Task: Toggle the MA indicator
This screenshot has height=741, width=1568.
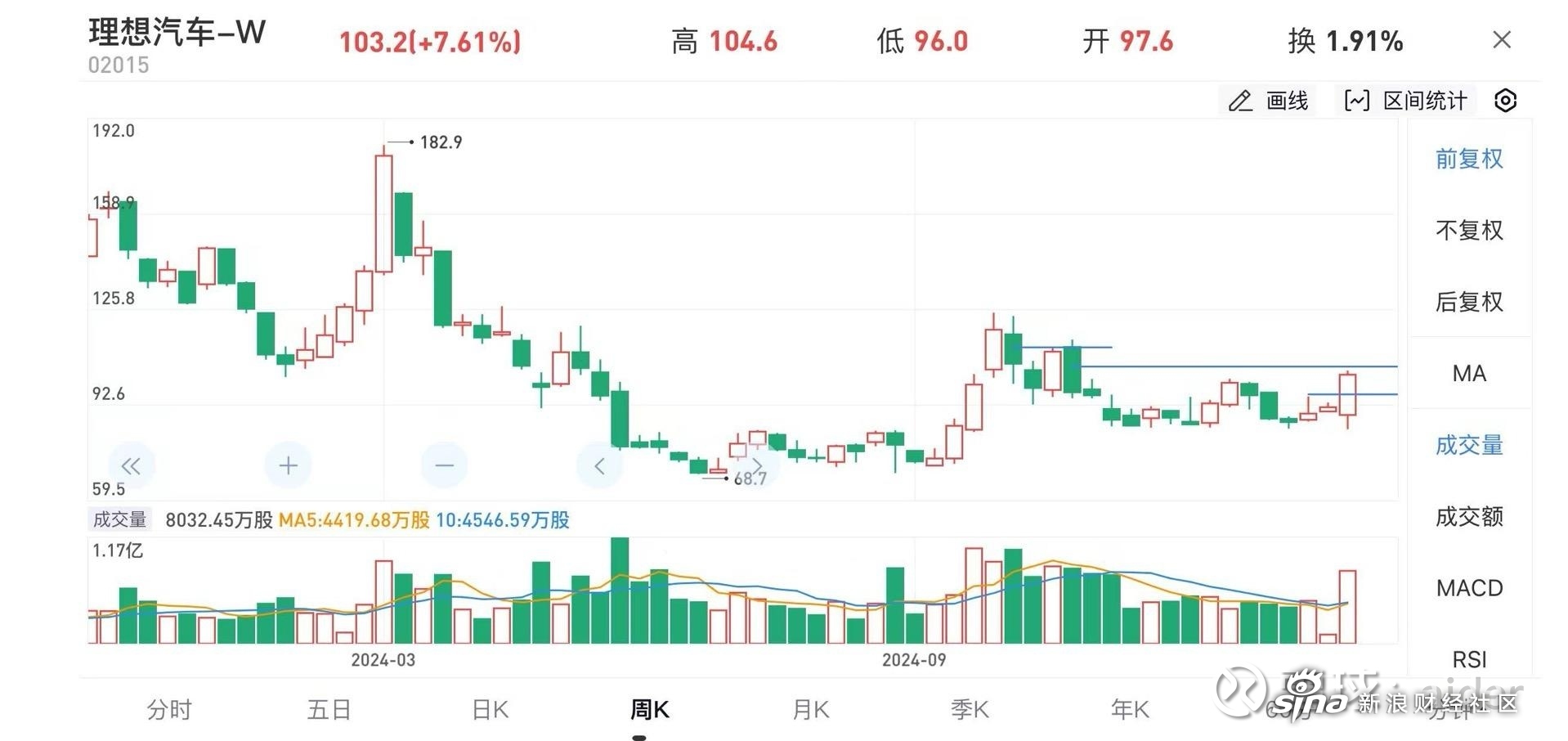Action: 1468,374
